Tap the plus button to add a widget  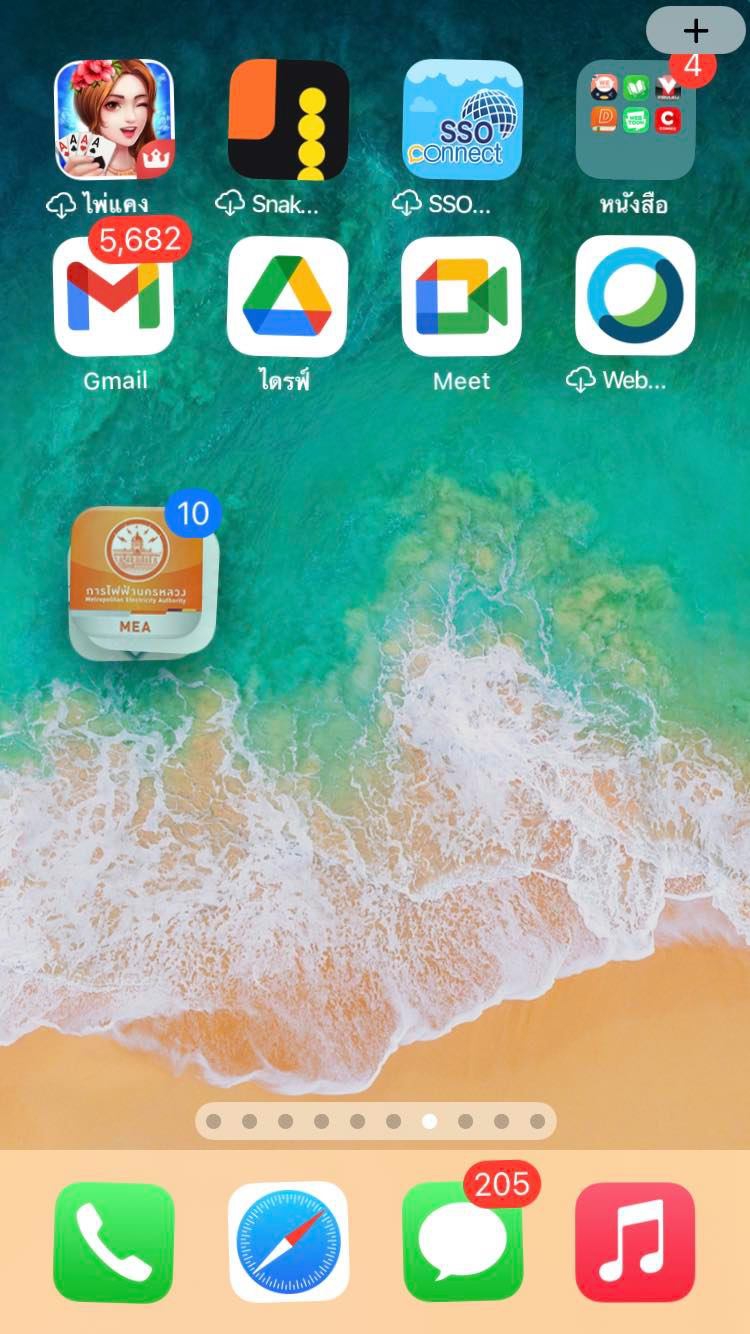[x=695, y=30]
